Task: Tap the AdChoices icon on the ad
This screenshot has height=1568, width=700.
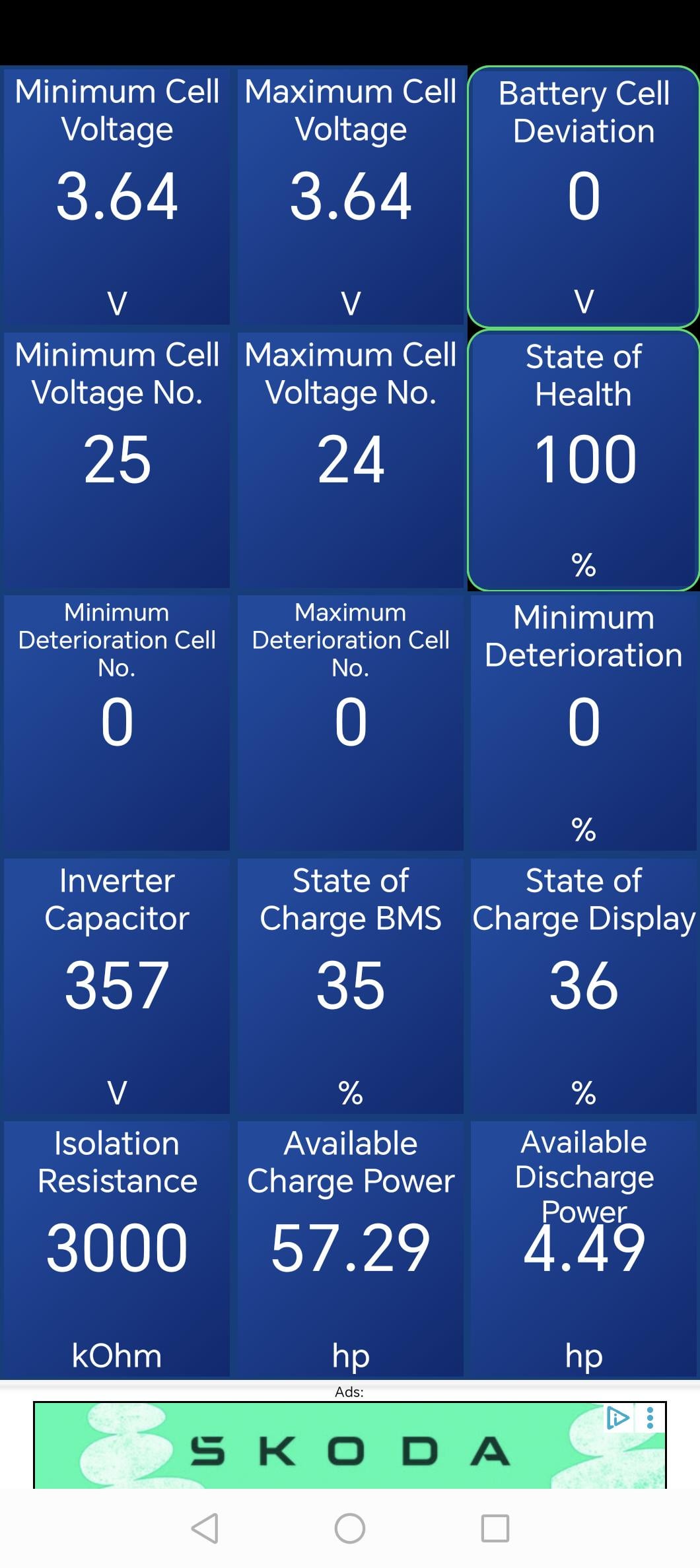Action: click(x=617, y=1417)
